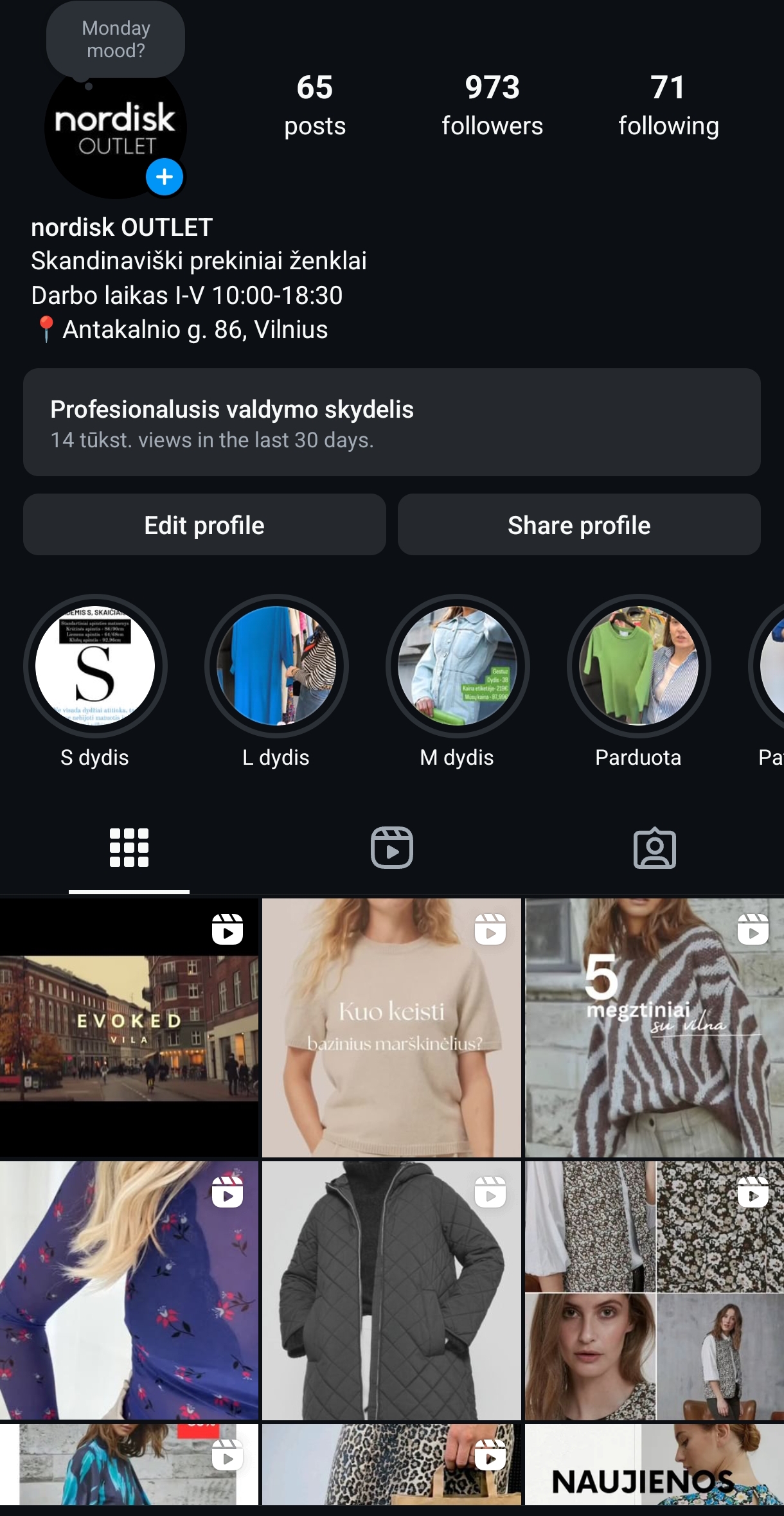Open the Kuo keisti bazinius marškinėlius post
Image resolution: width=784 pixels, height=1516 pixels.
point(391,1028)
